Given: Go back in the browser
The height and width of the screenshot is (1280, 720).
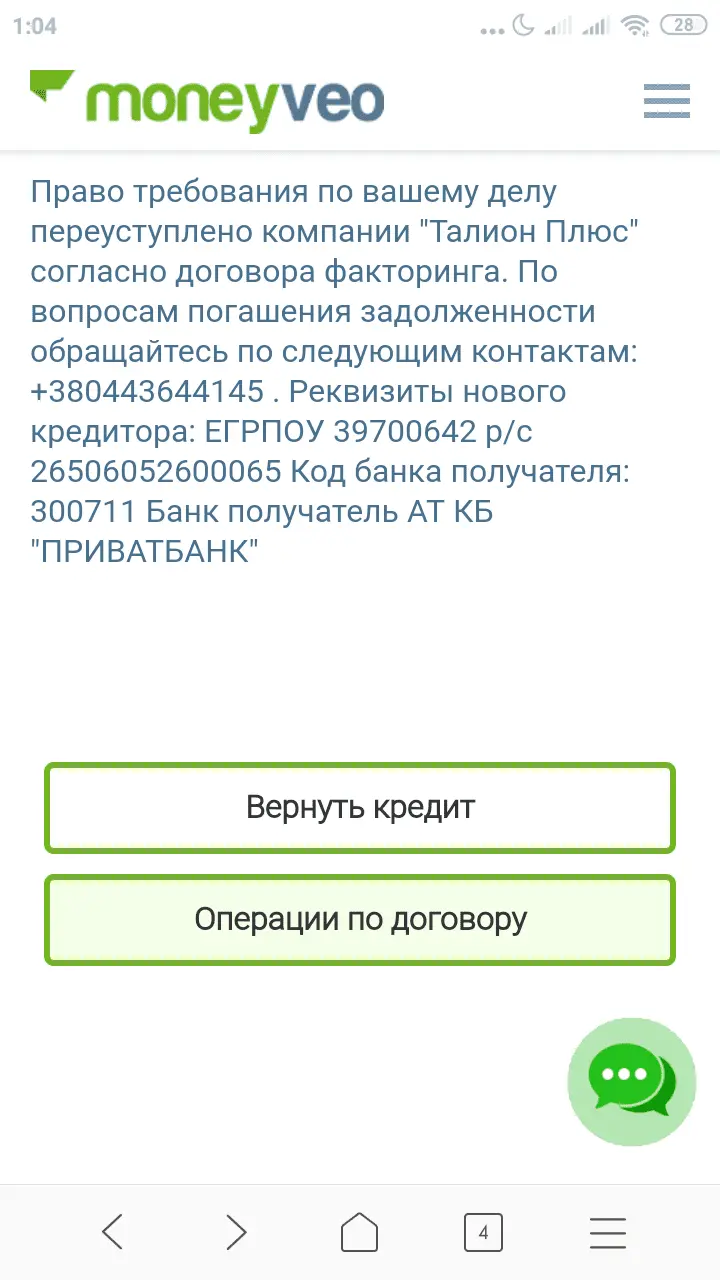Looking at the screenshot, I should pyautogui.click(x=113, y=1232).
